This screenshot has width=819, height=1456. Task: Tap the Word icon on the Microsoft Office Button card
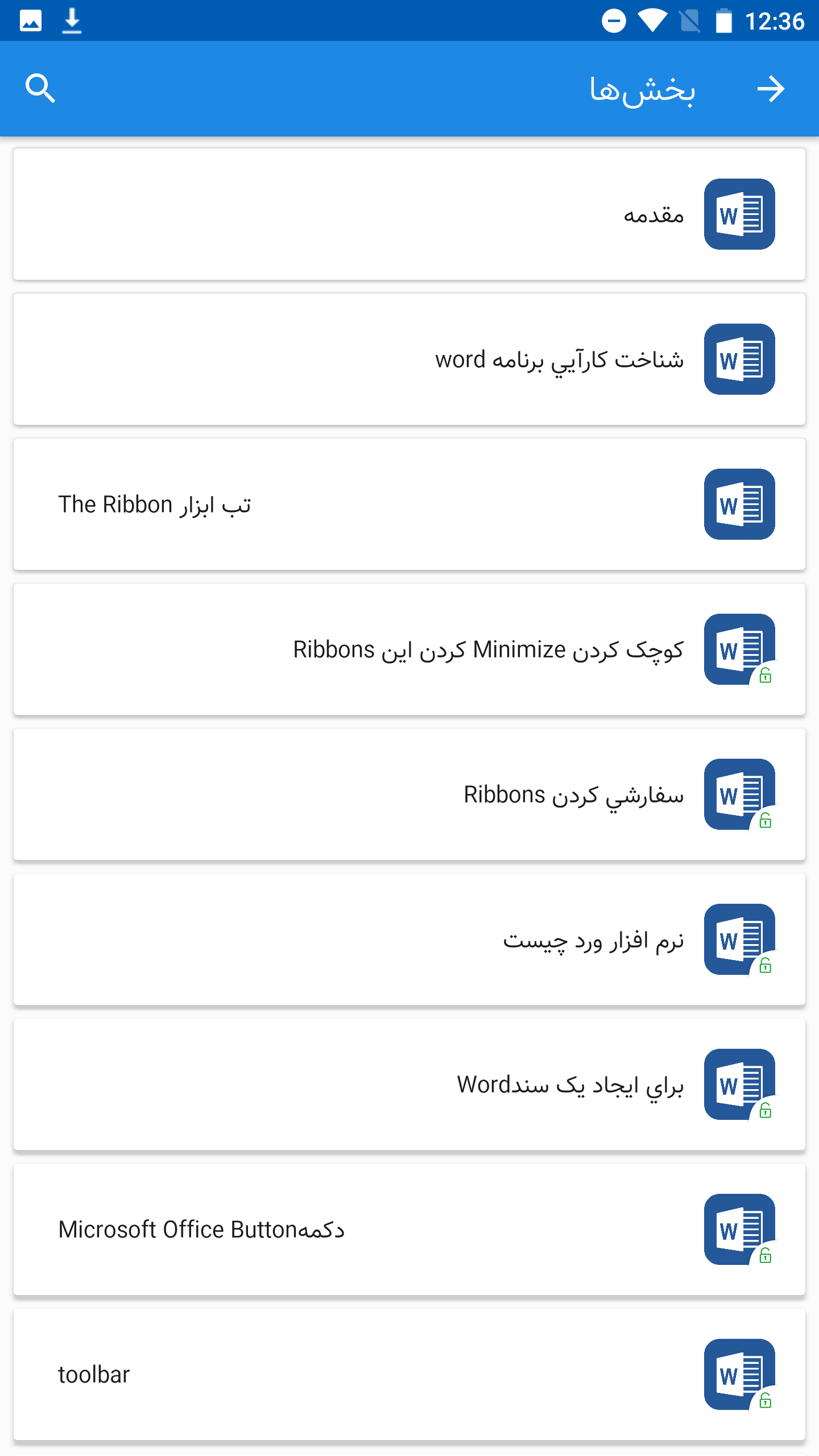coord(739,1229)
